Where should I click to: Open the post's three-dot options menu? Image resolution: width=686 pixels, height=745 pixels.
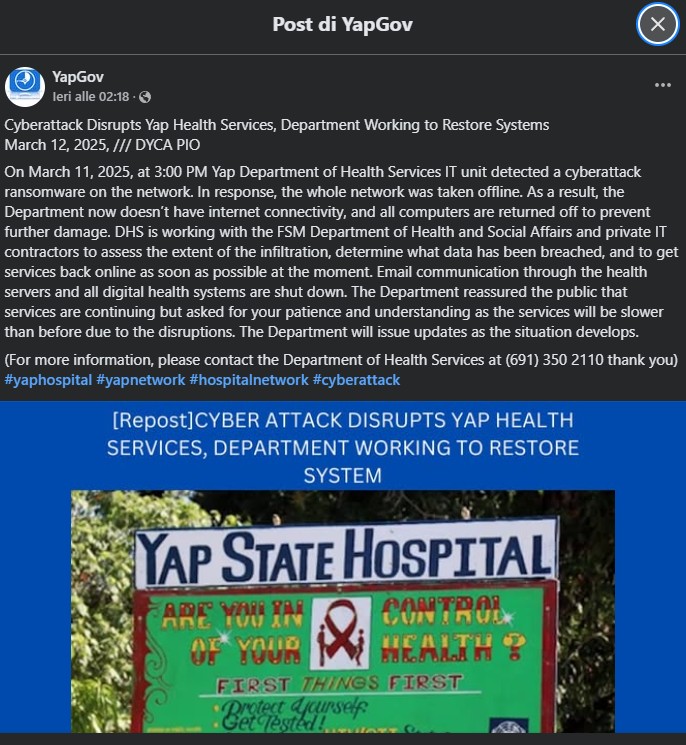(663, 86)
